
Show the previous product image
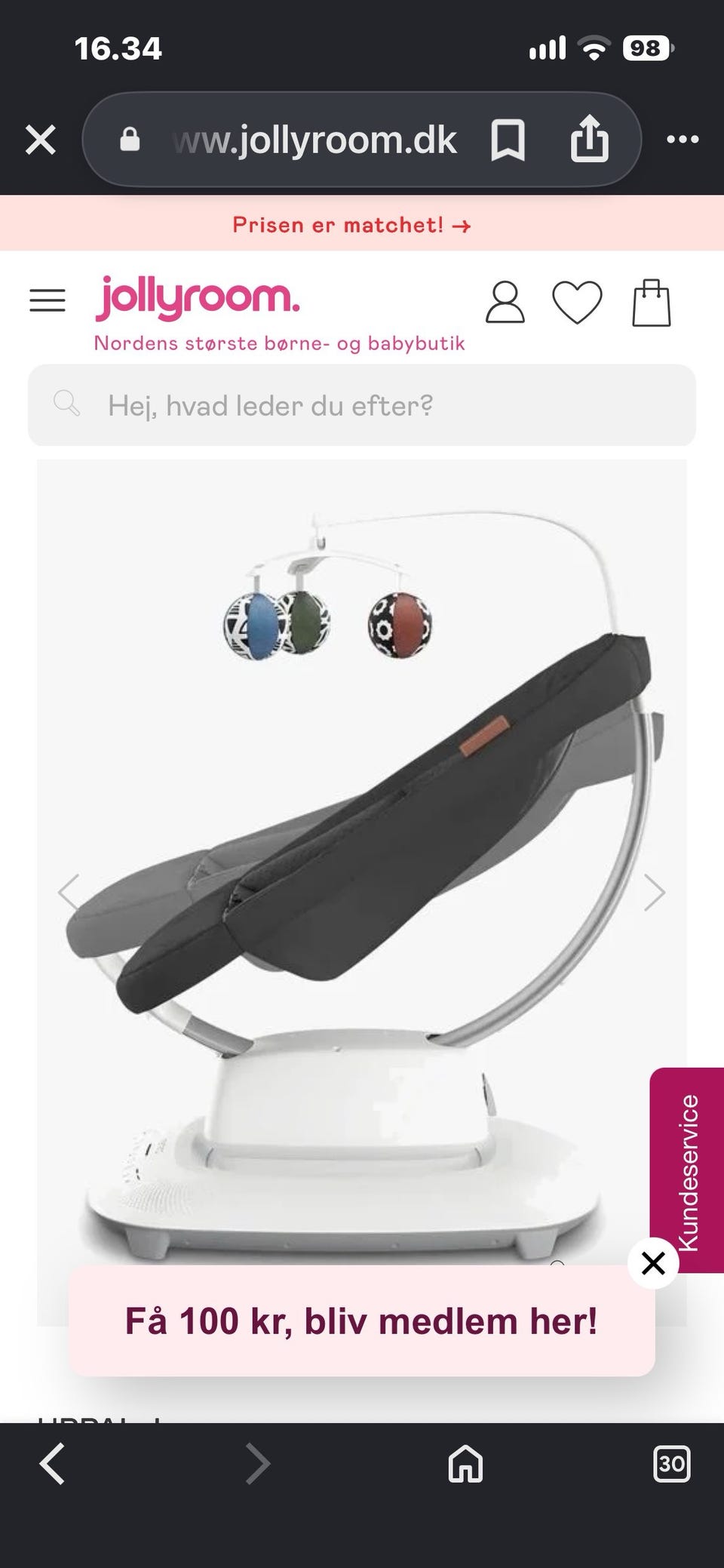(69, 893)
